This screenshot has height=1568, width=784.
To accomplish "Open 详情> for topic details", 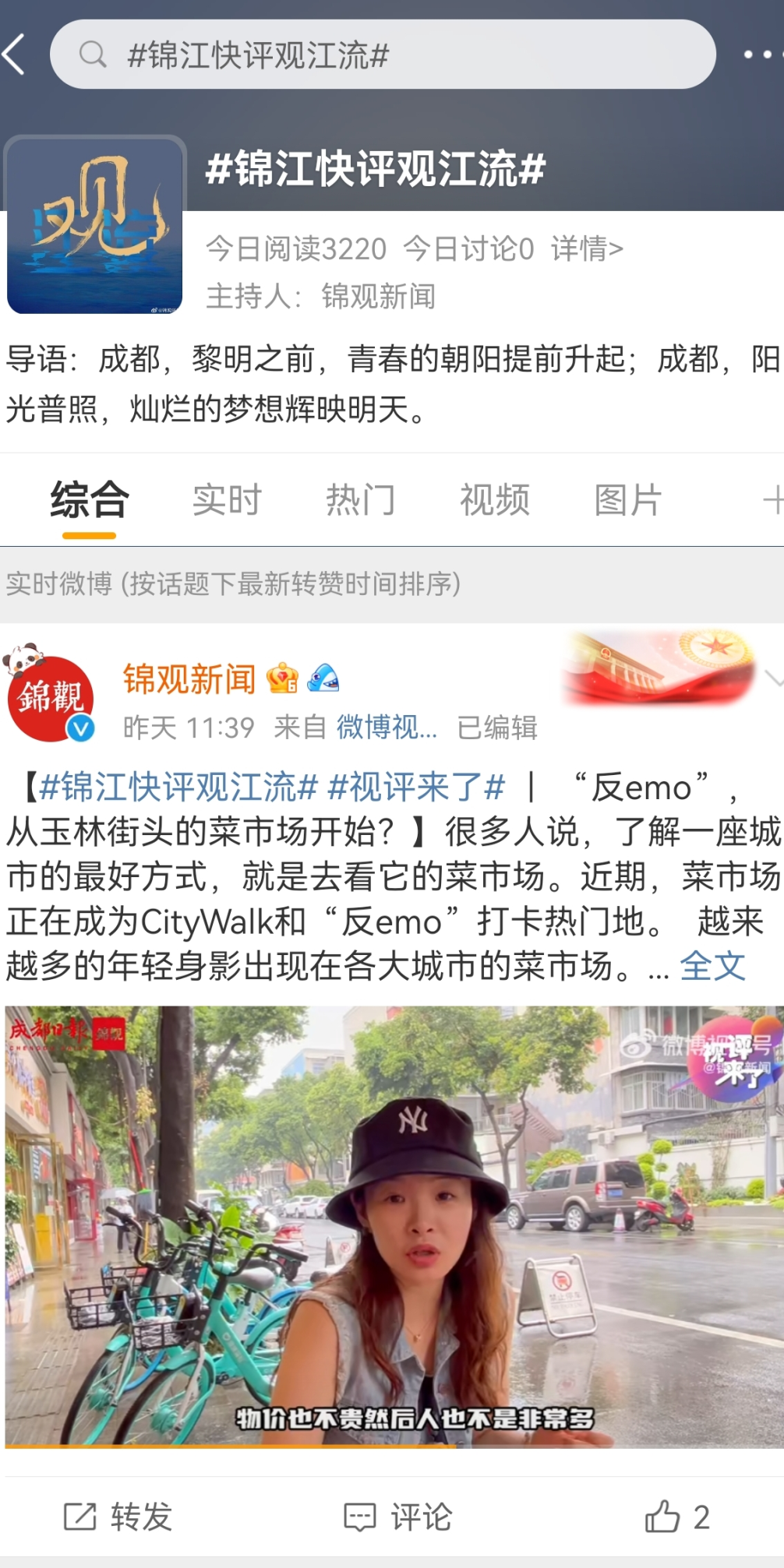I will click(588, 247).
